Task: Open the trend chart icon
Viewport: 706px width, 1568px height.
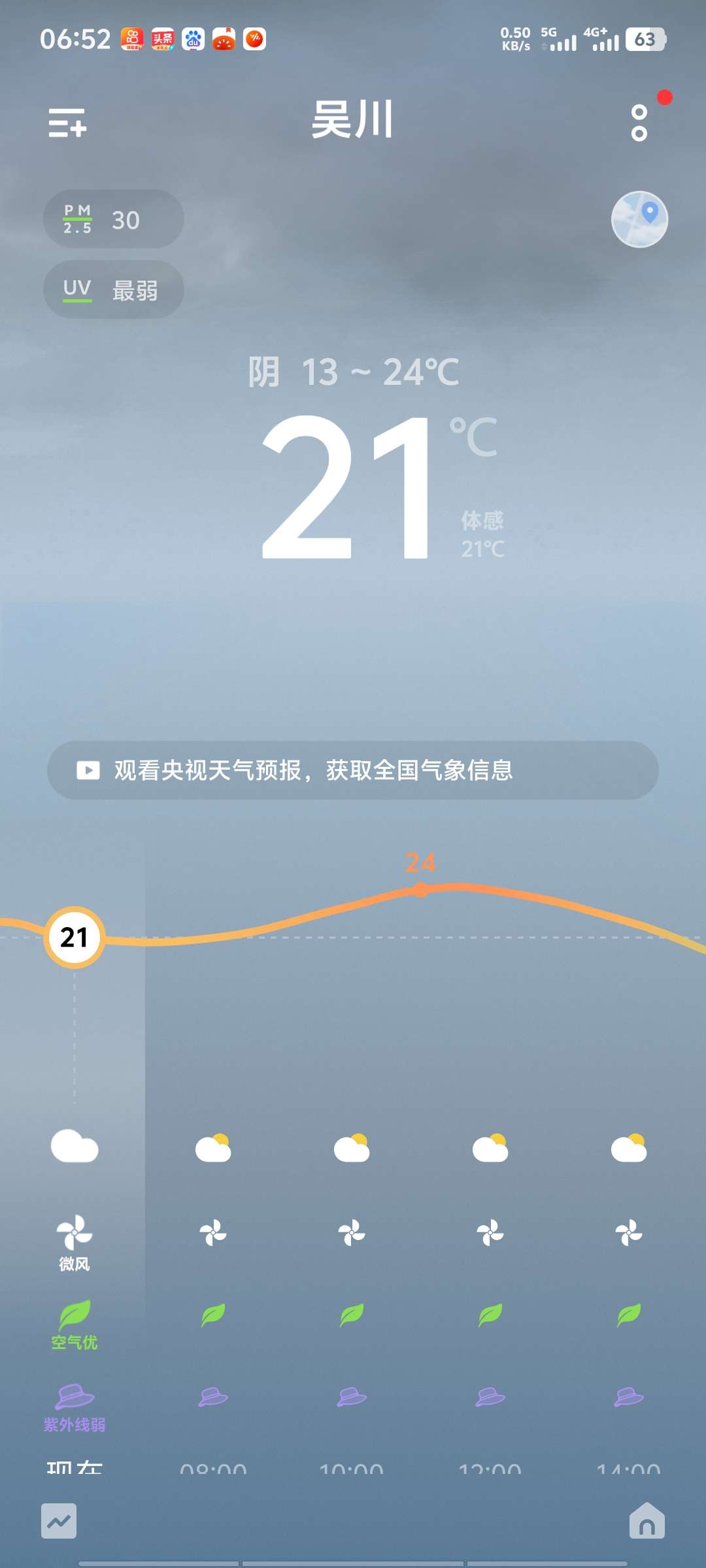Action: pos(59,1521)
